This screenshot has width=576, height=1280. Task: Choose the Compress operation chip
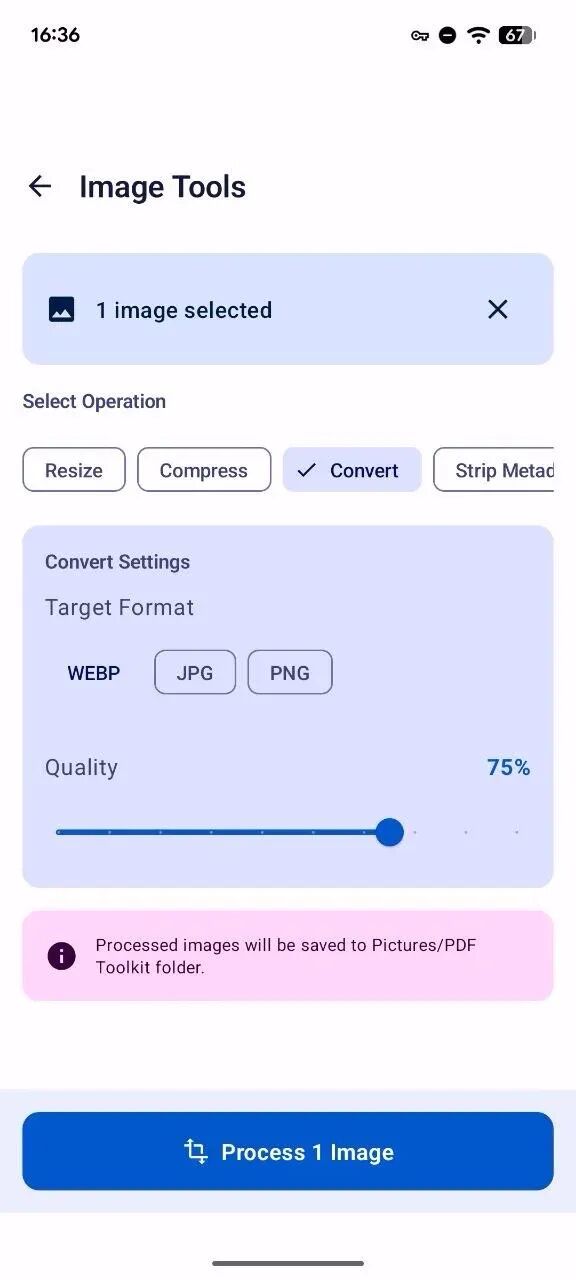[x=204, y=470]
